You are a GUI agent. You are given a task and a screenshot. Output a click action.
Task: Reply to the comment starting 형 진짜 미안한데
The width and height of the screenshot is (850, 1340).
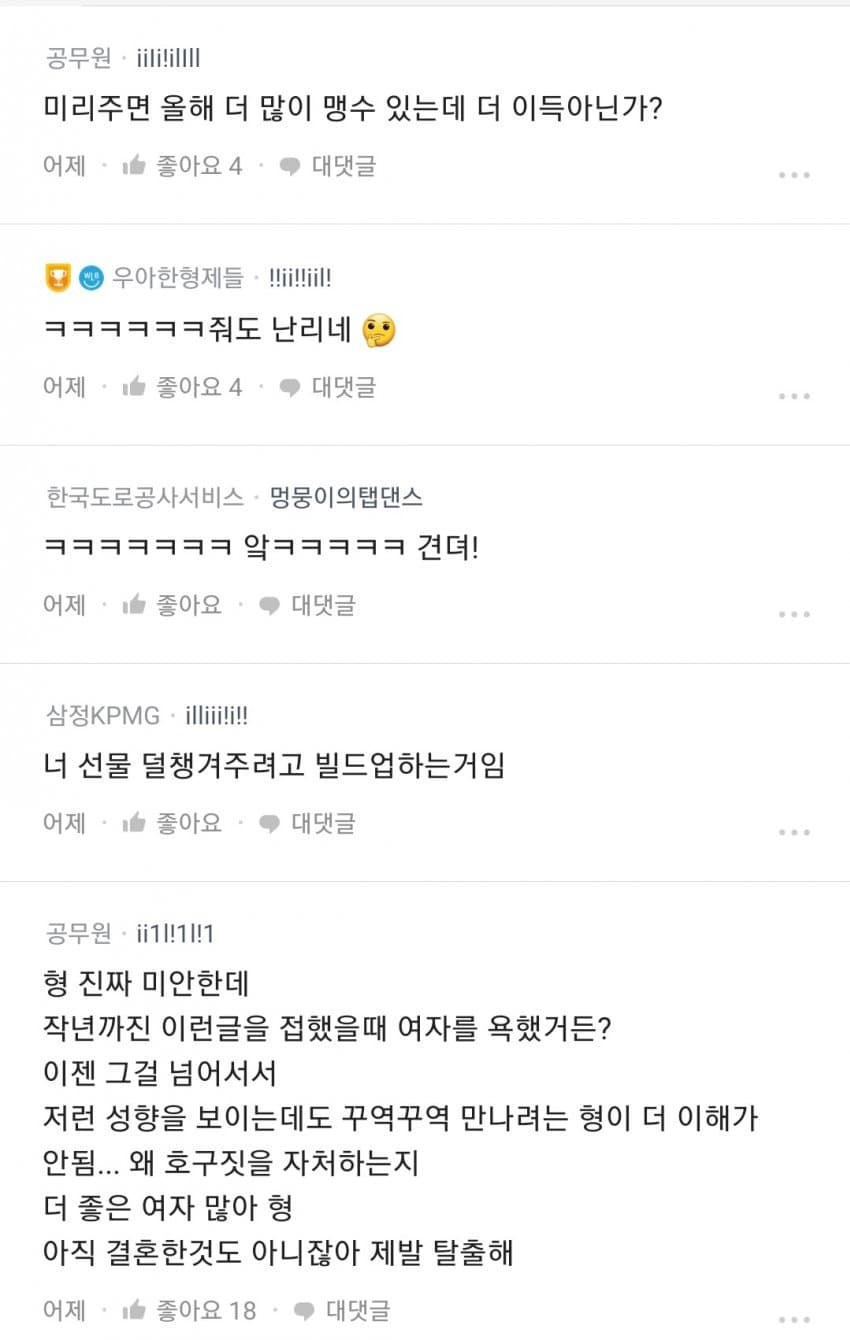click(x=343, y=1310)
